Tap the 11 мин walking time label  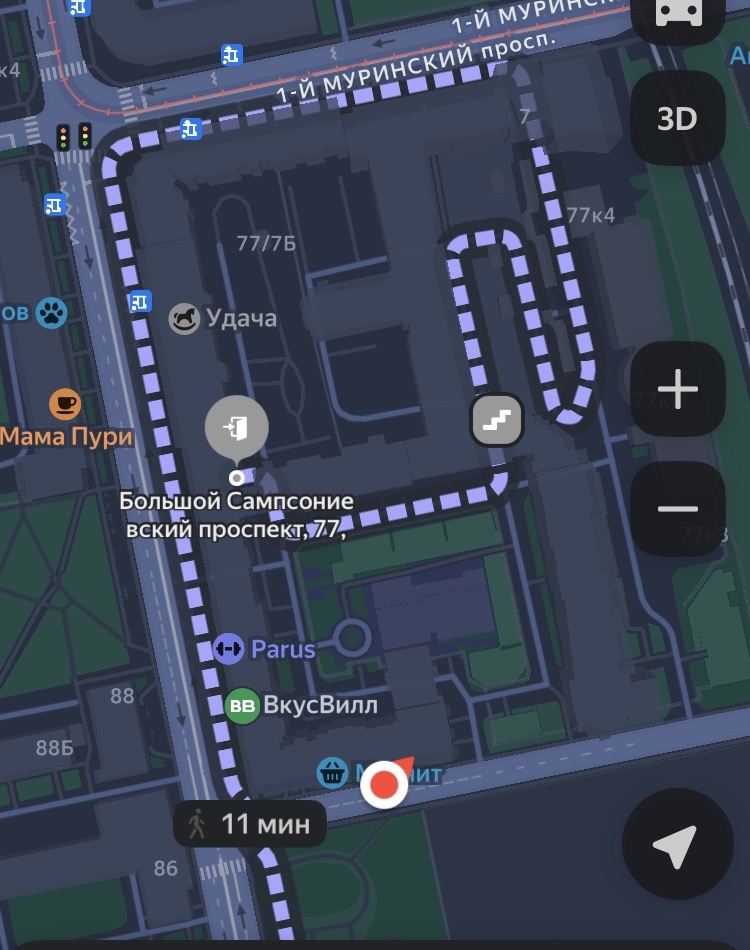click(x=249, y=824)
